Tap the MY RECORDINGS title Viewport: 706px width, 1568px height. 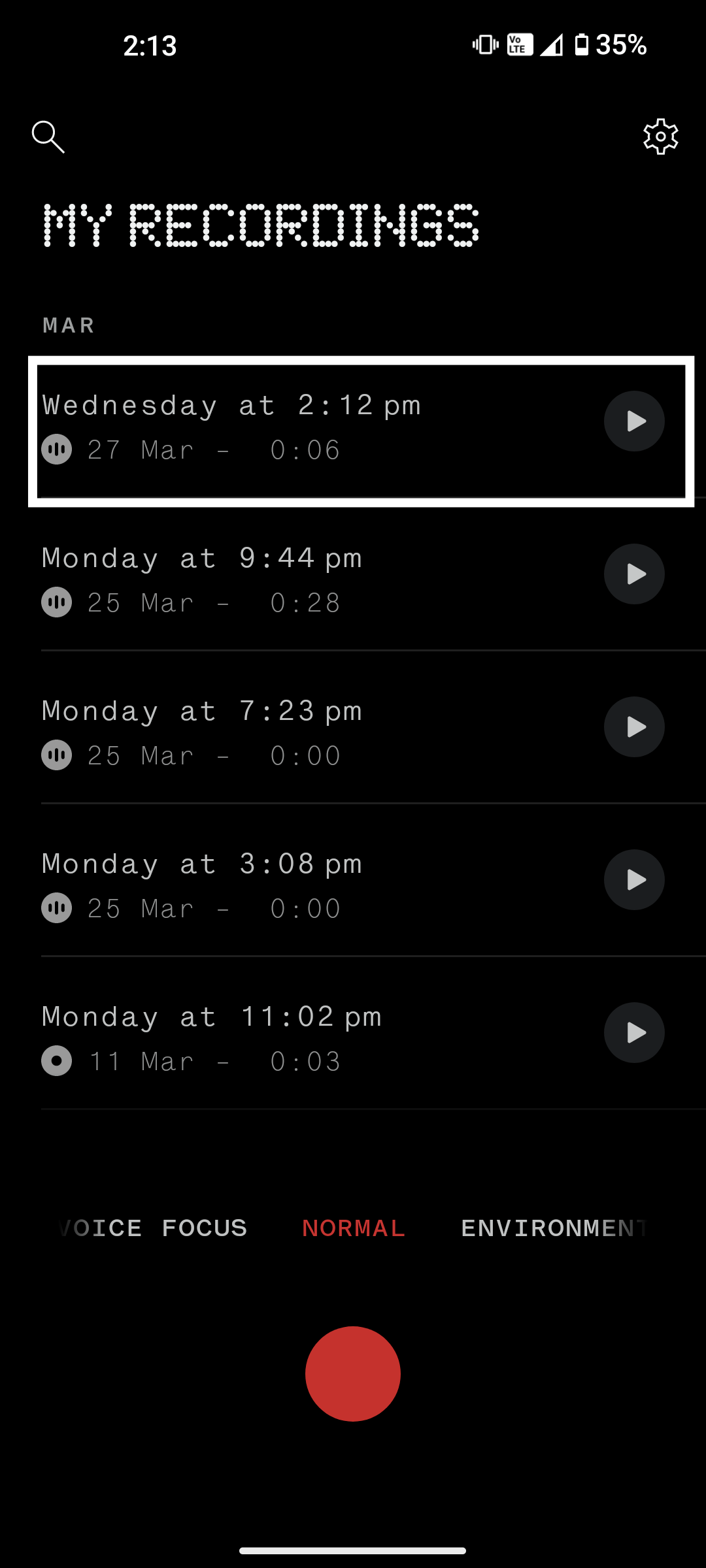[261, 225]
